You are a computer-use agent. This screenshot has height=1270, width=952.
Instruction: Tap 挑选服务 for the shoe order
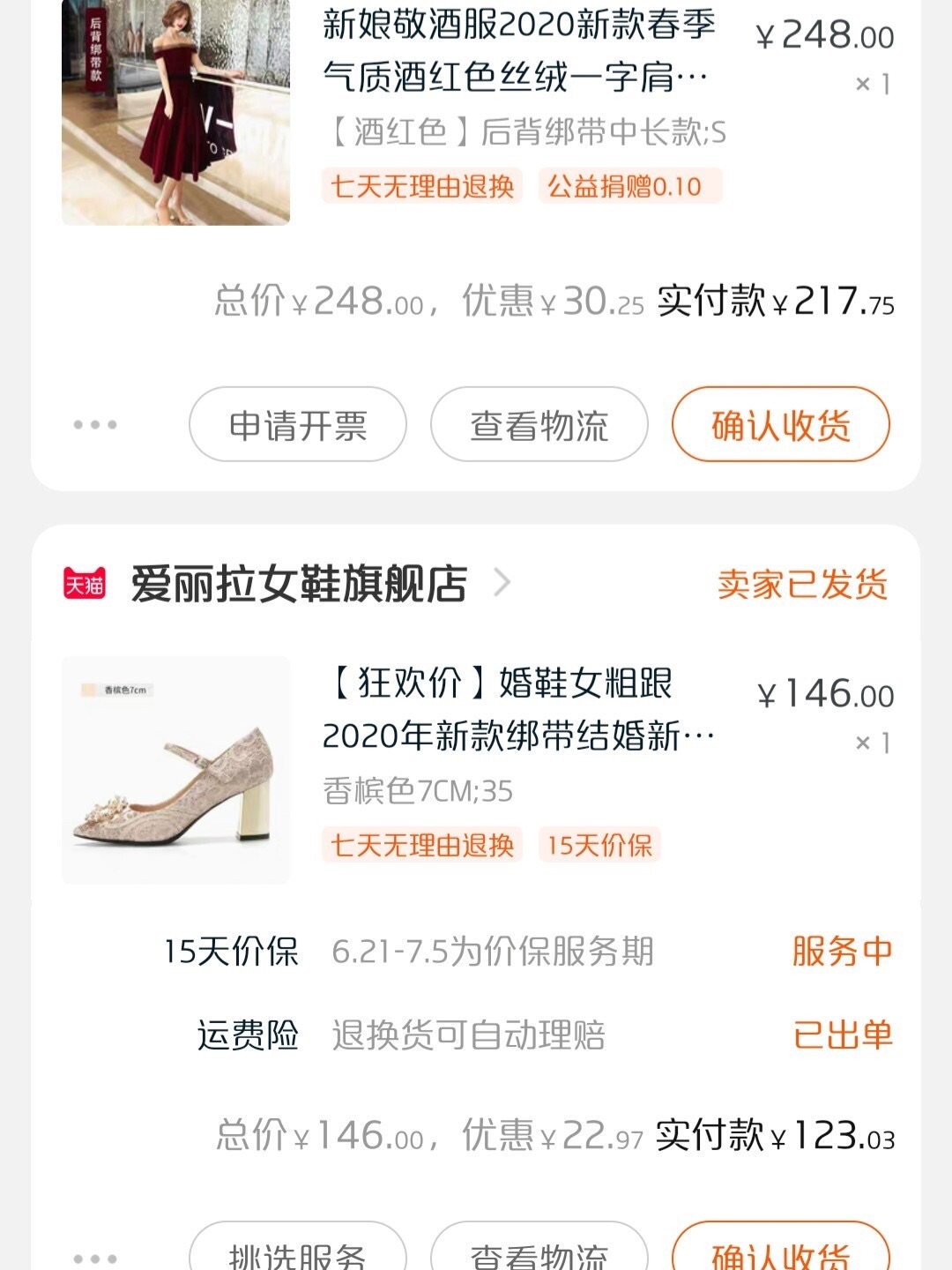pos(298,1252)
